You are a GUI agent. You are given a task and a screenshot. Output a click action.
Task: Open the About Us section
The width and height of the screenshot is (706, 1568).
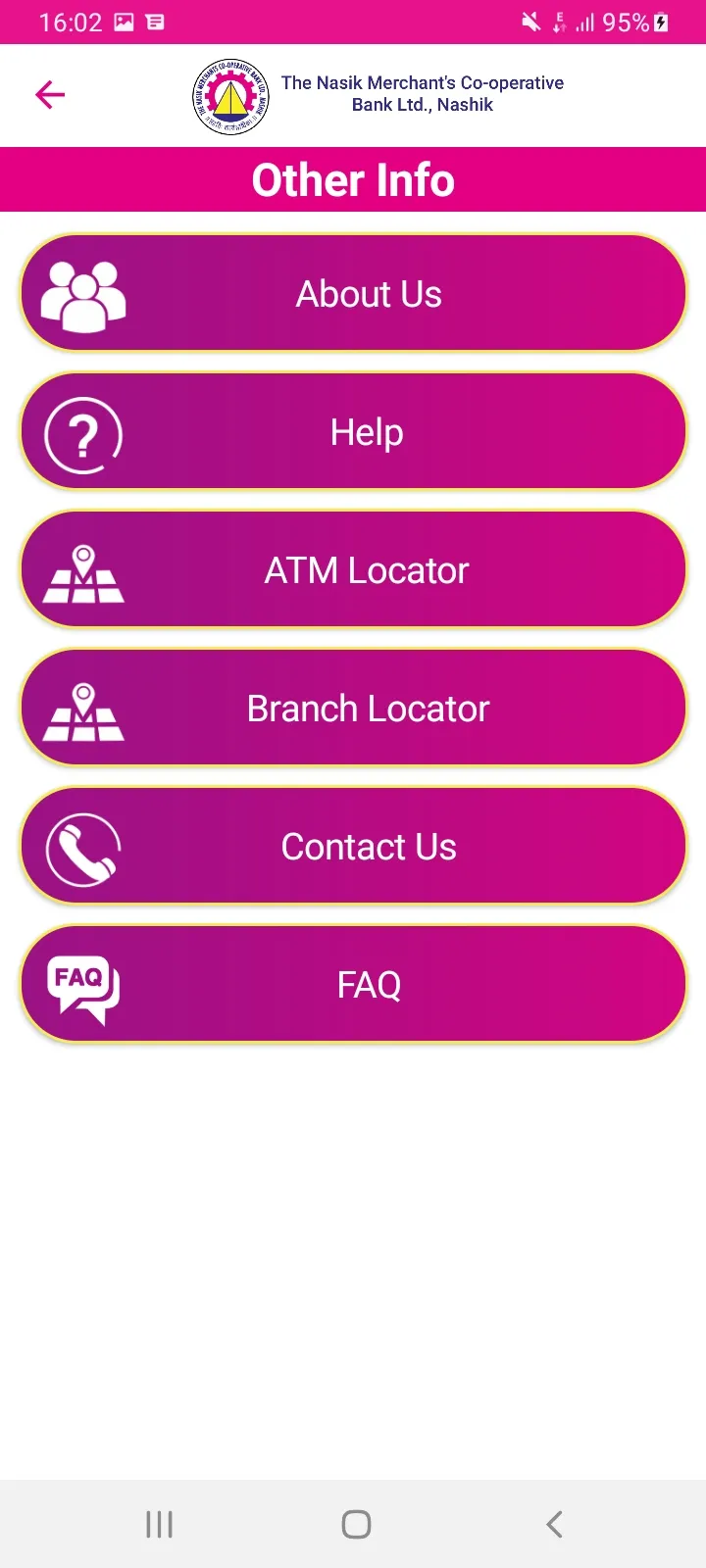(368, 293)
